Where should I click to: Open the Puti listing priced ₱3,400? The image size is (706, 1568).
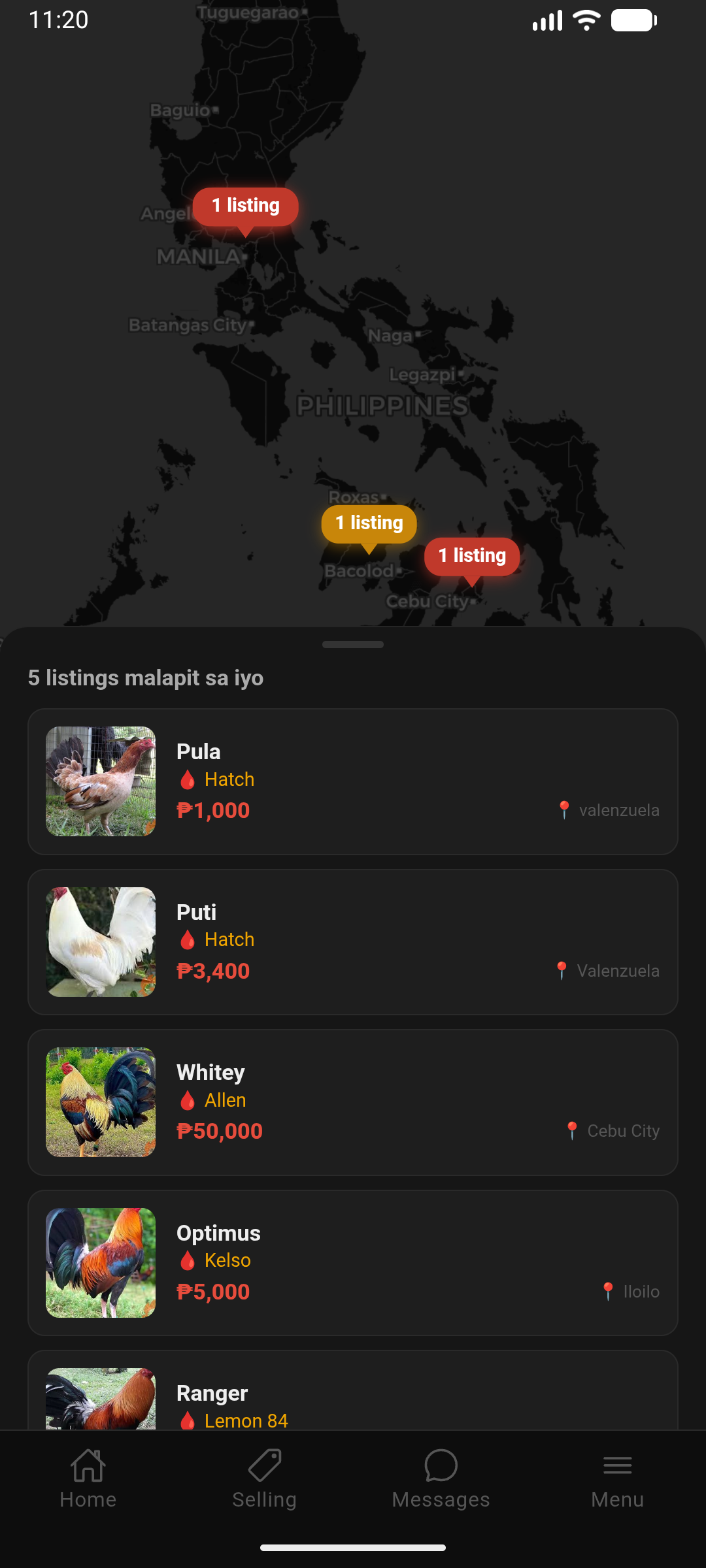pyautogui.click(x=353, y=941)
